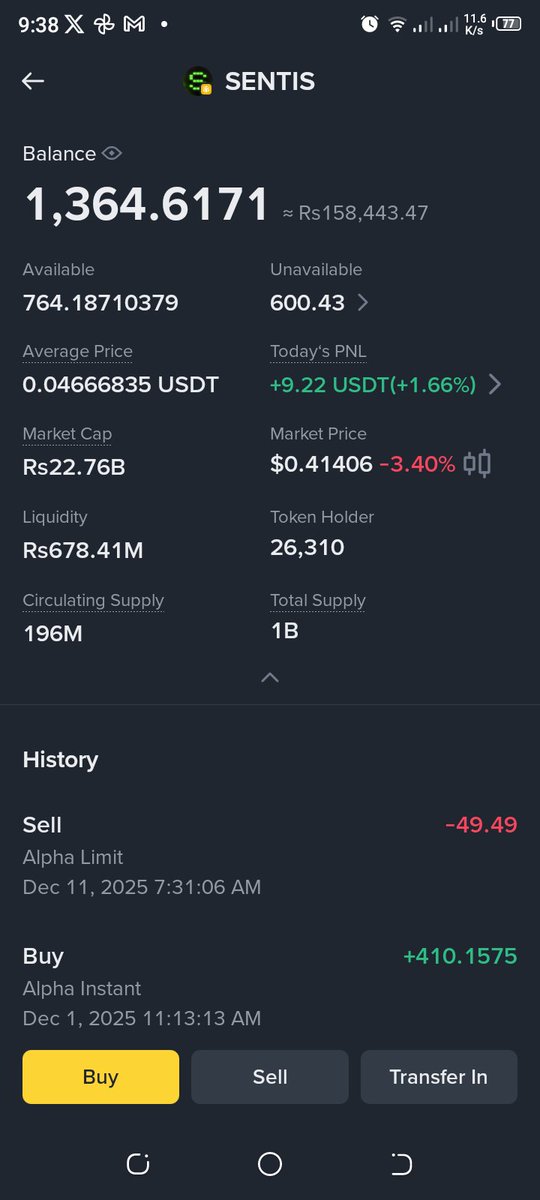Tap the bottom Sell button
The image size is (540, 1200).
pyautogui.click(x=270, y=1077)
